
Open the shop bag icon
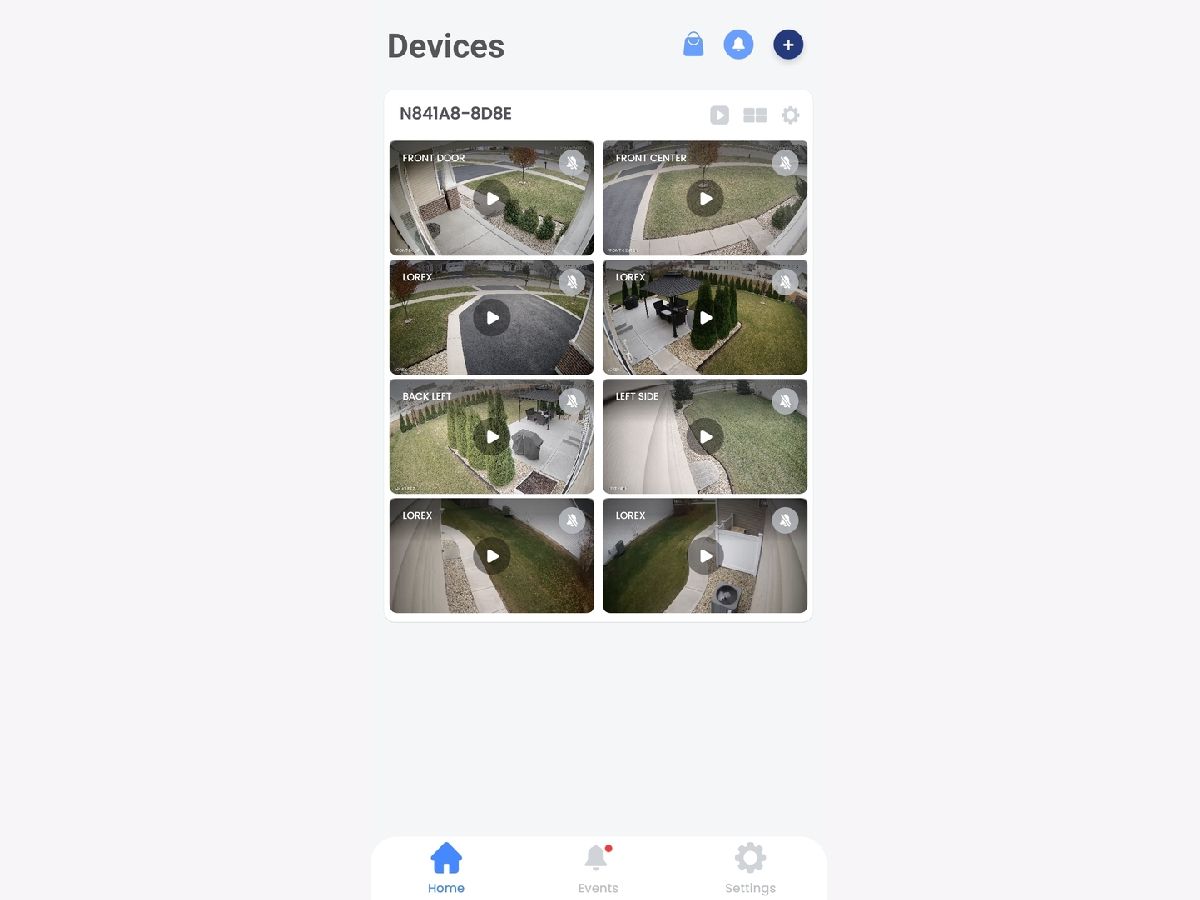(x=693, y=44)
